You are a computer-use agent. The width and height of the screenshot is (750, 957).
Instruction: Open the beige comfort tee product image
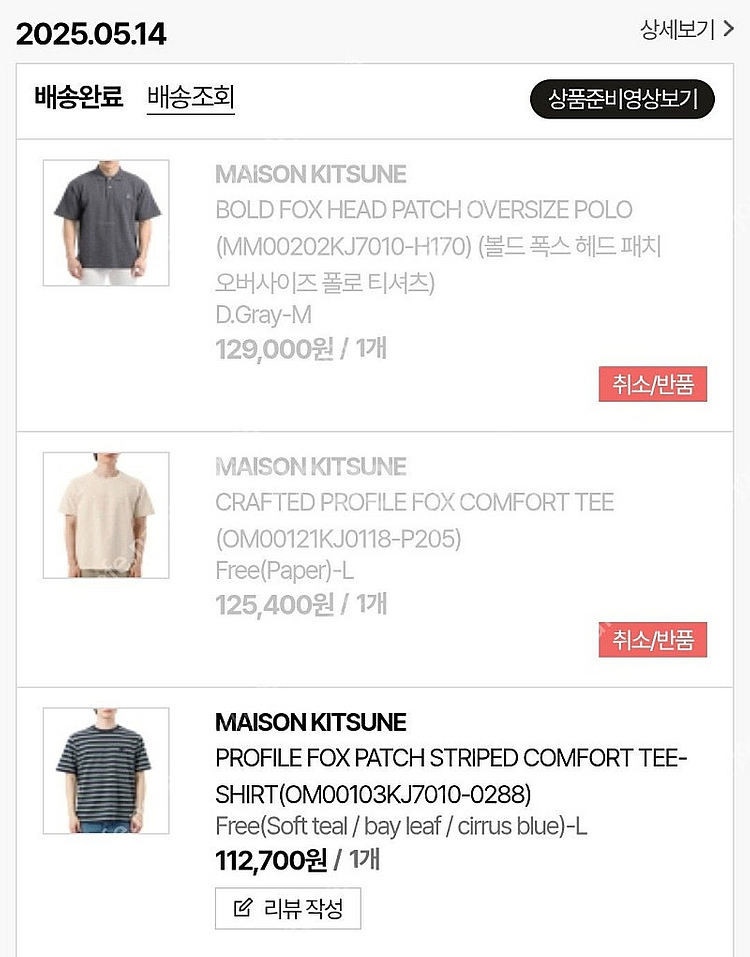pos(106,514)
